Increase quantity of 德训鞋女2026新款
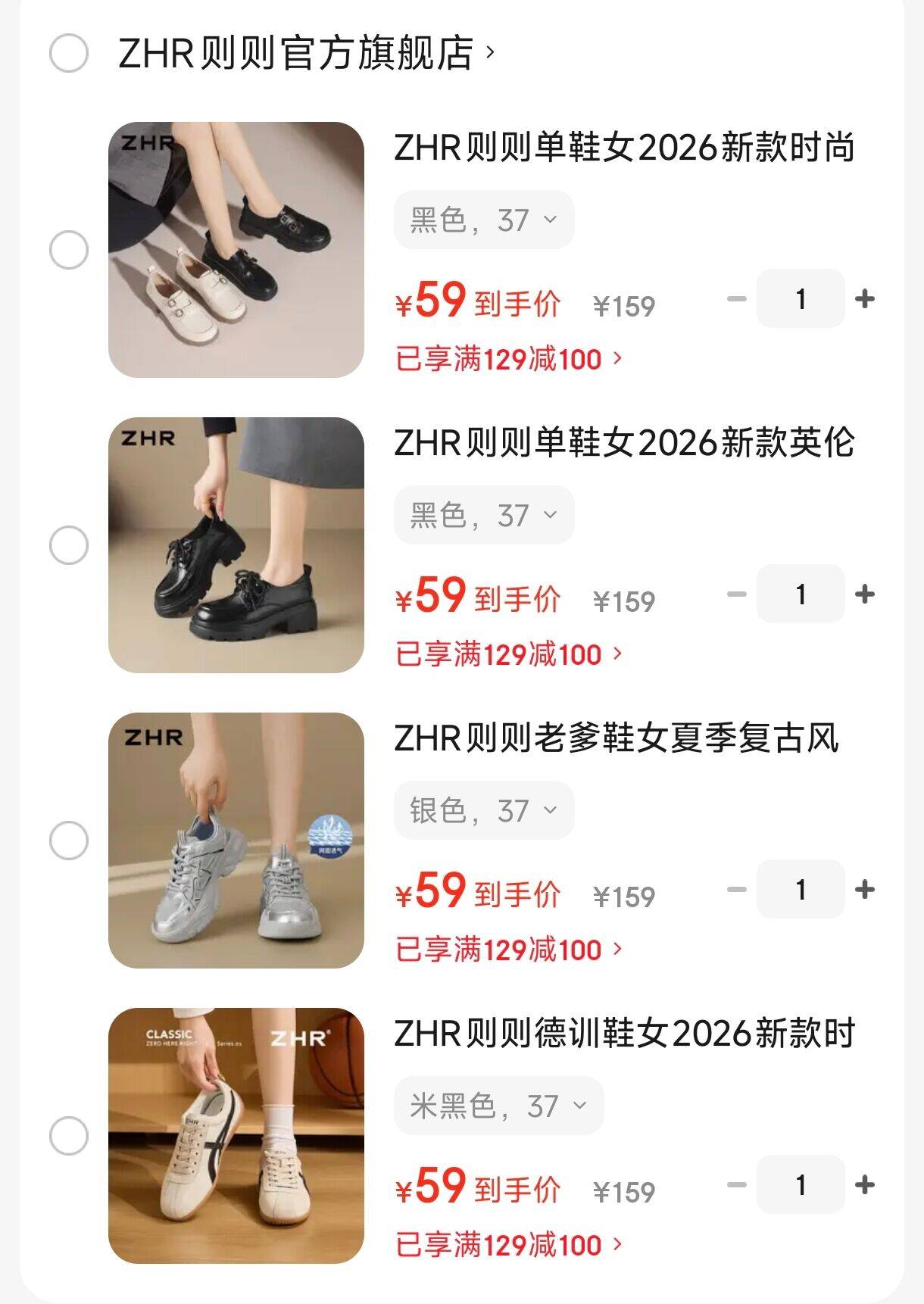This screenshot has width=924, height=1304. (x=864, y=1185)
